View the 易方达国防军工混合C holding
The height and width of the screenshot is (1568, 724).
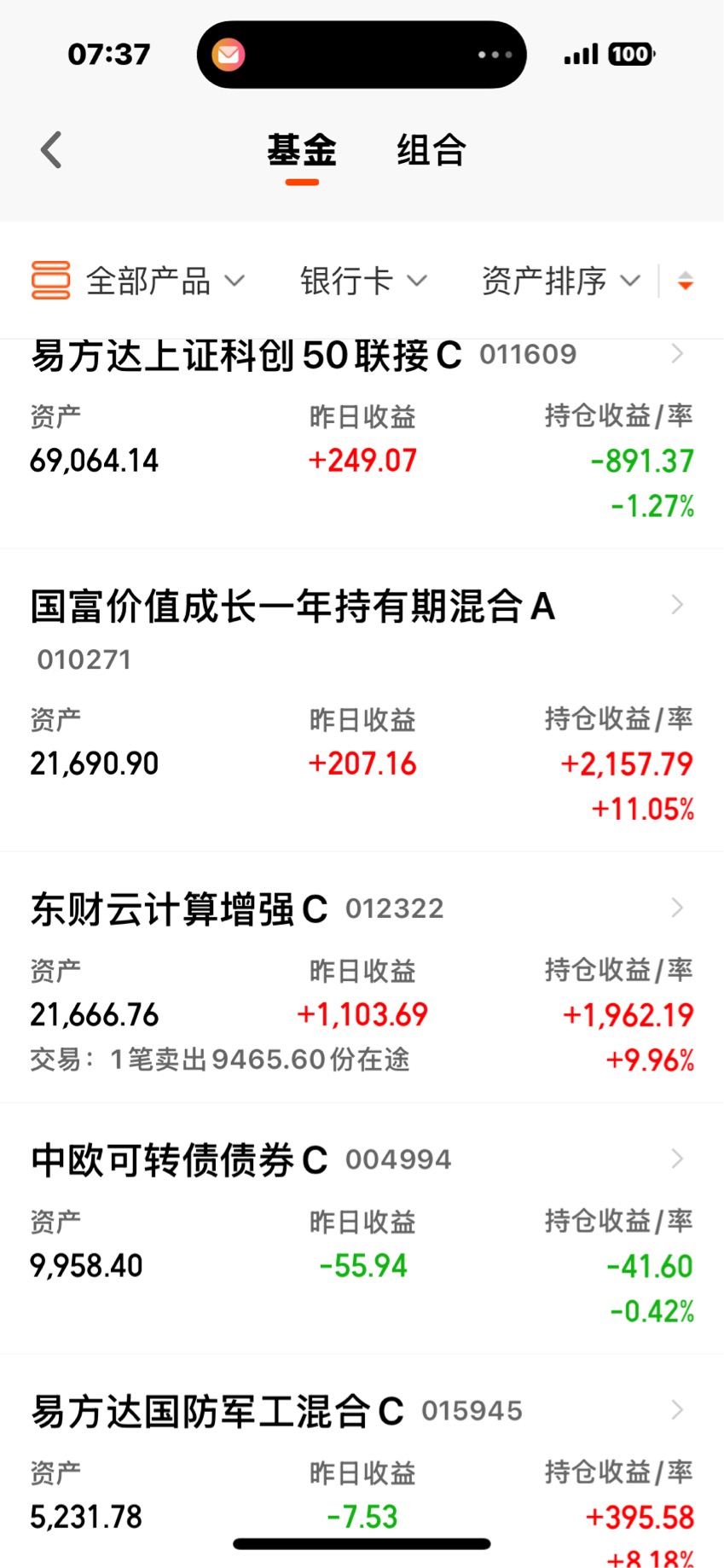(362, 1461)
